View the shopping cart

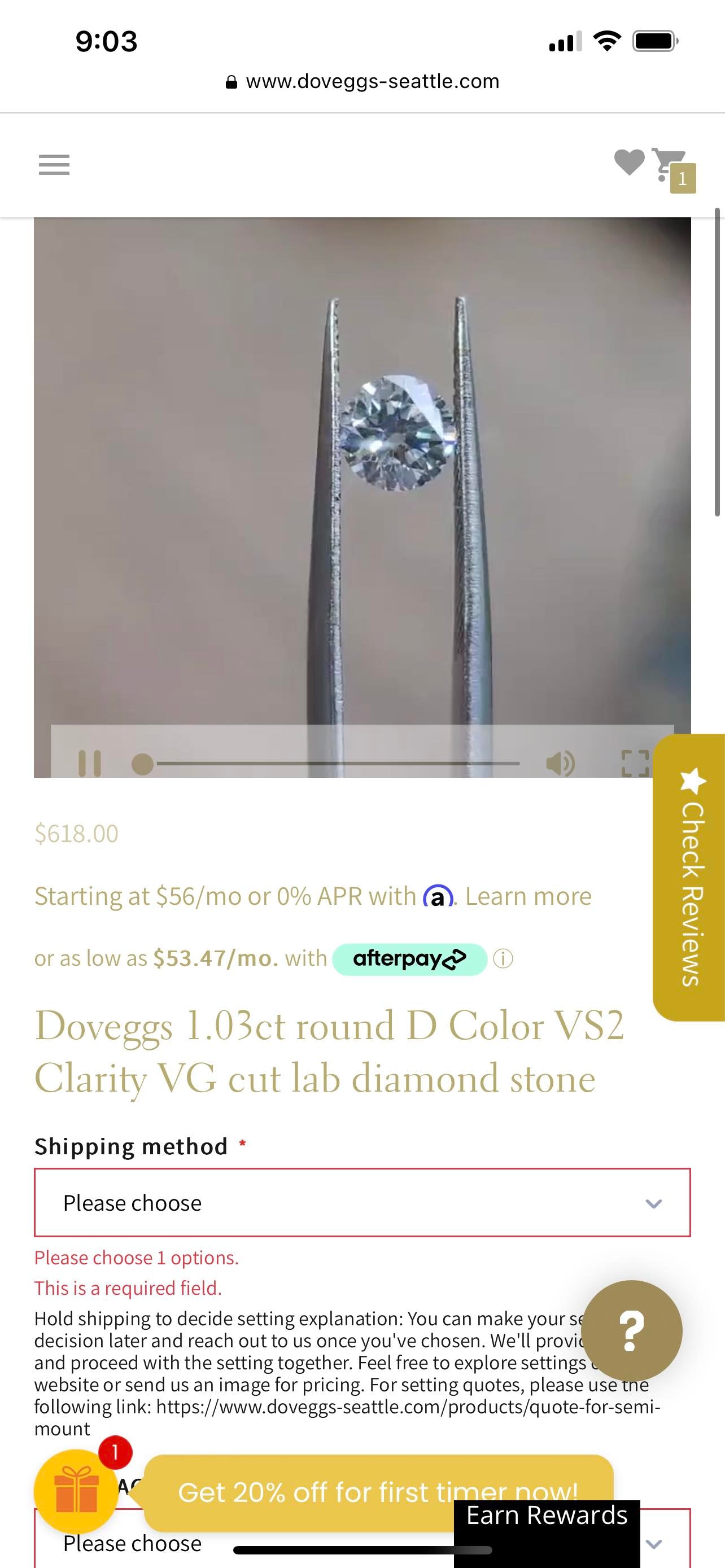point(671,165)
